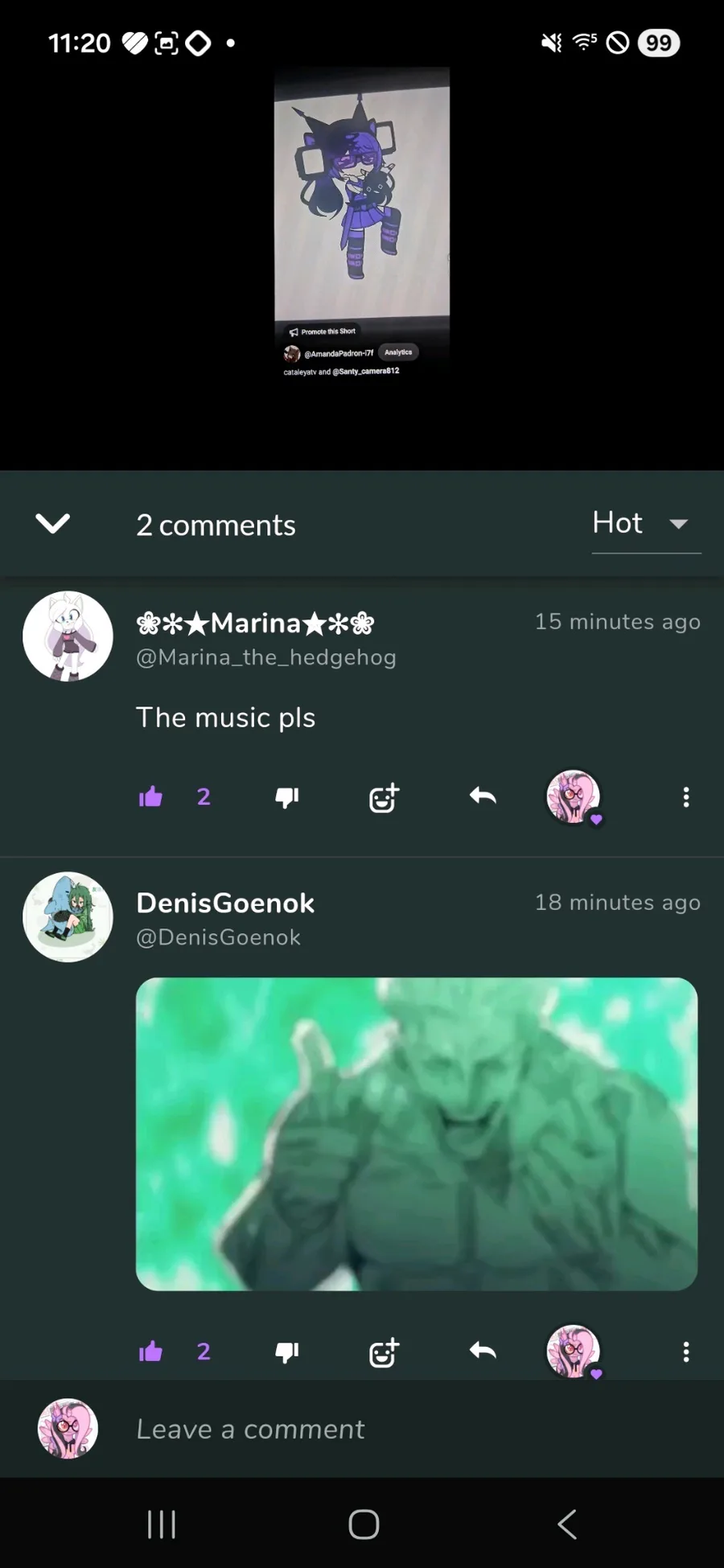Open the Hot sorting dropdown
This screenshot has width=724, height=1568.
pos(646,524)
